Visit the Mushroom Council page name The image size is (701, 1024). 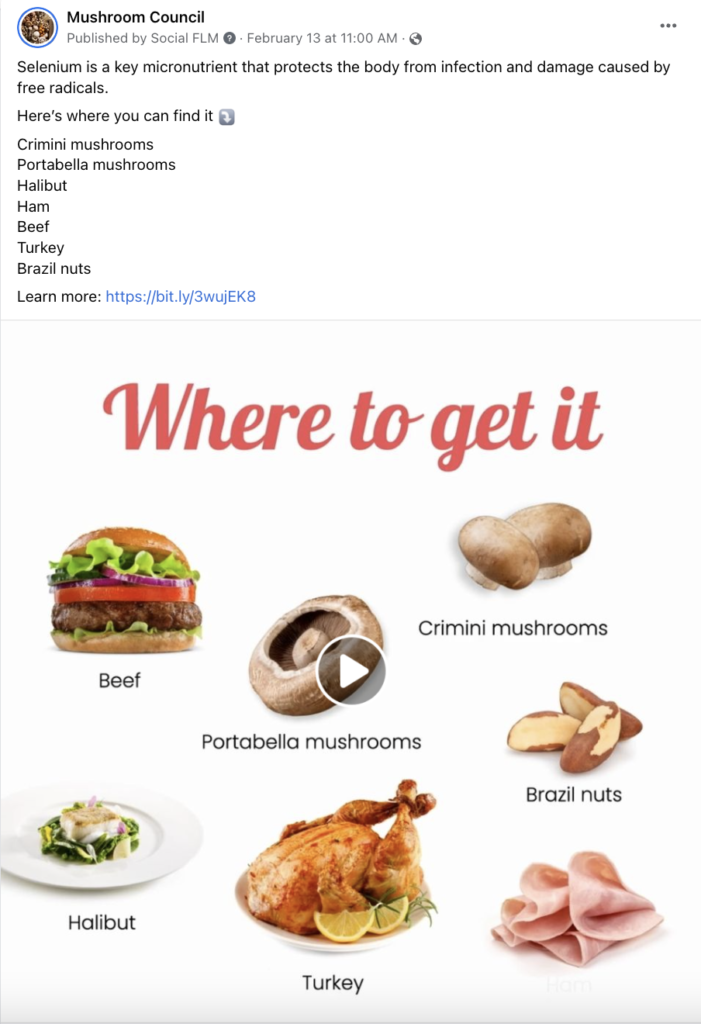coord(135,17)
